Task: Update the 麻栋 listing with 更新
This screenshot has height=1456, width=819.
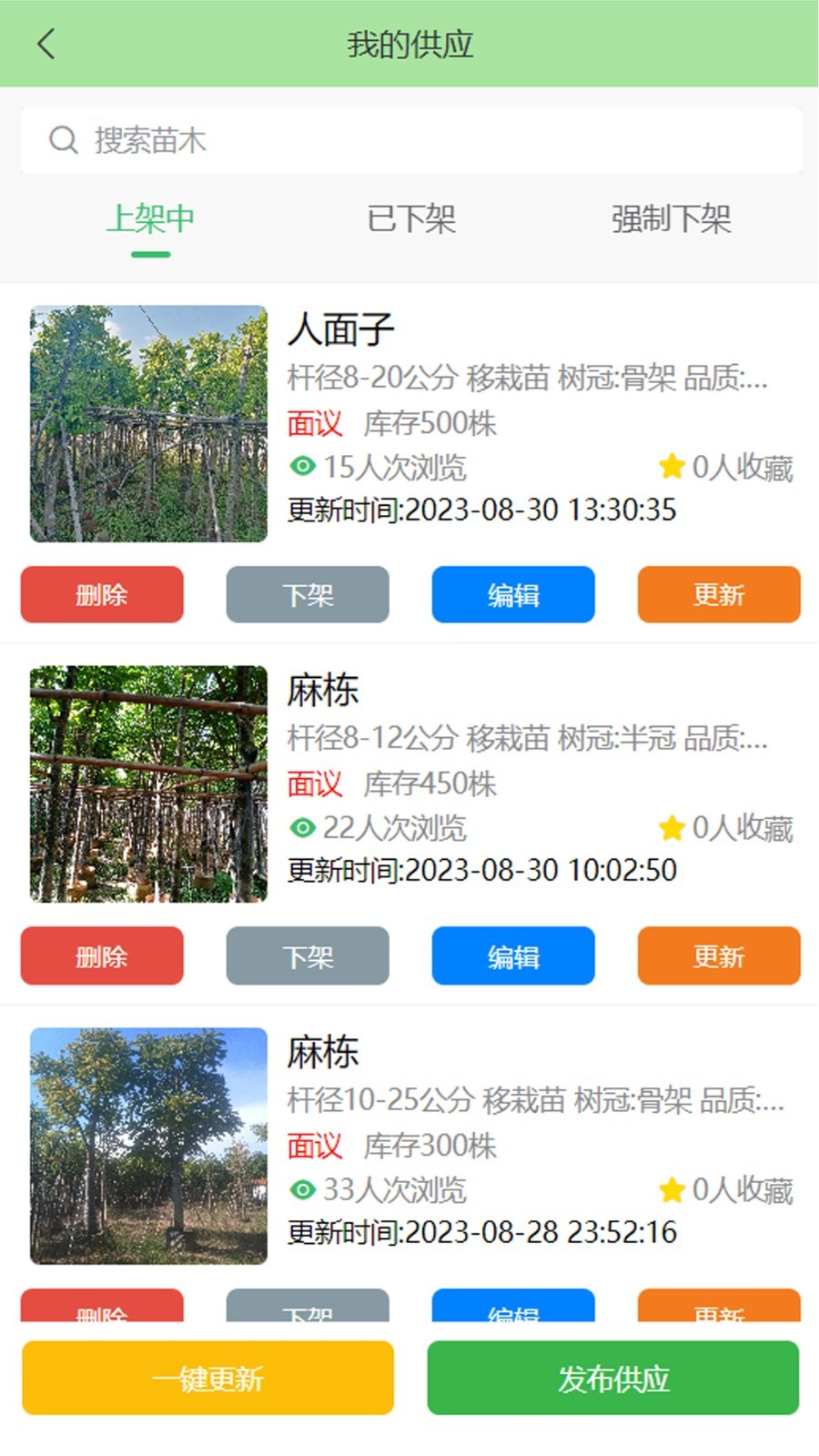Action: click(718, 956)
